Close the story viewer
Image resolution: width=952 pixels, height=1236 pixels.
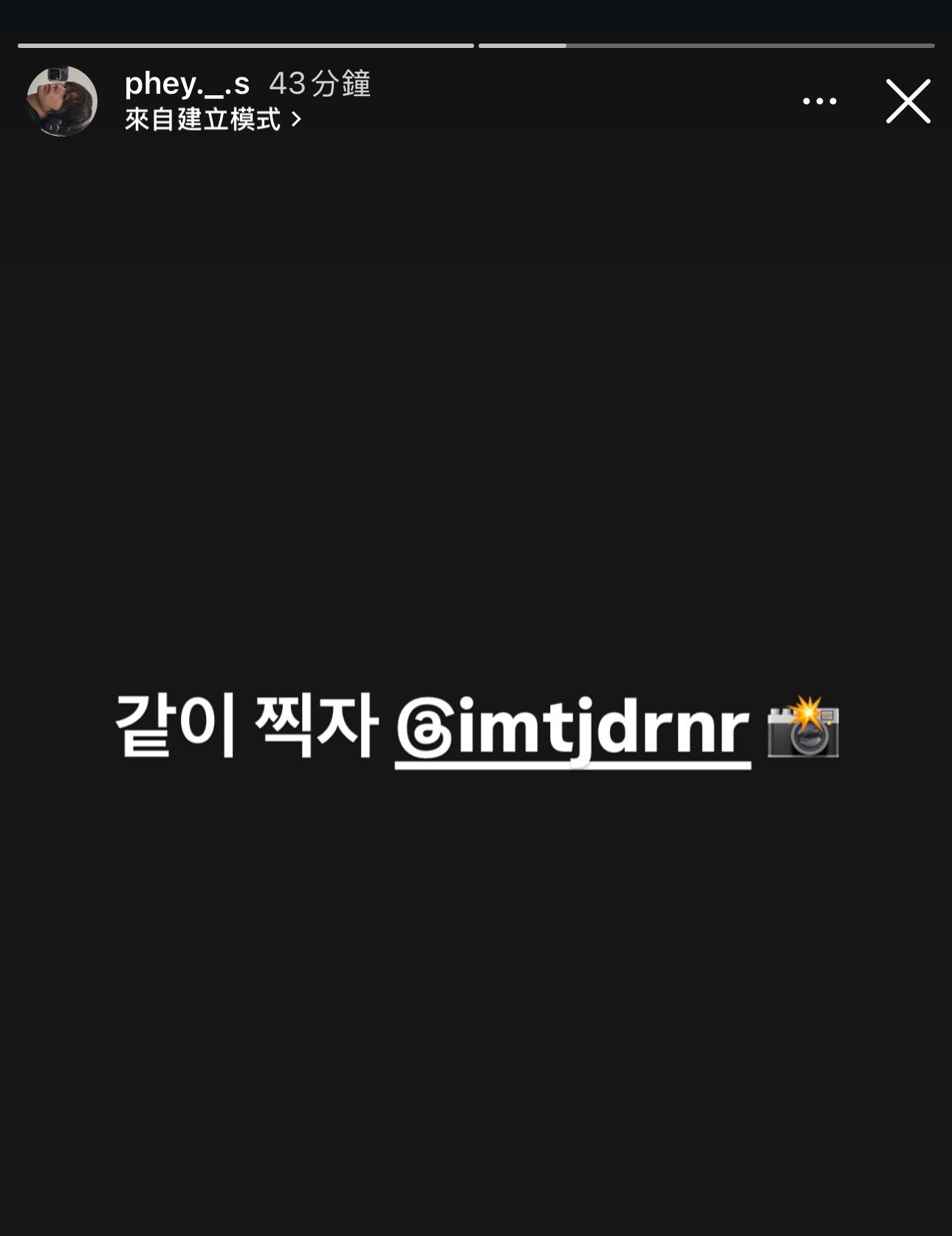coord(908,101)
